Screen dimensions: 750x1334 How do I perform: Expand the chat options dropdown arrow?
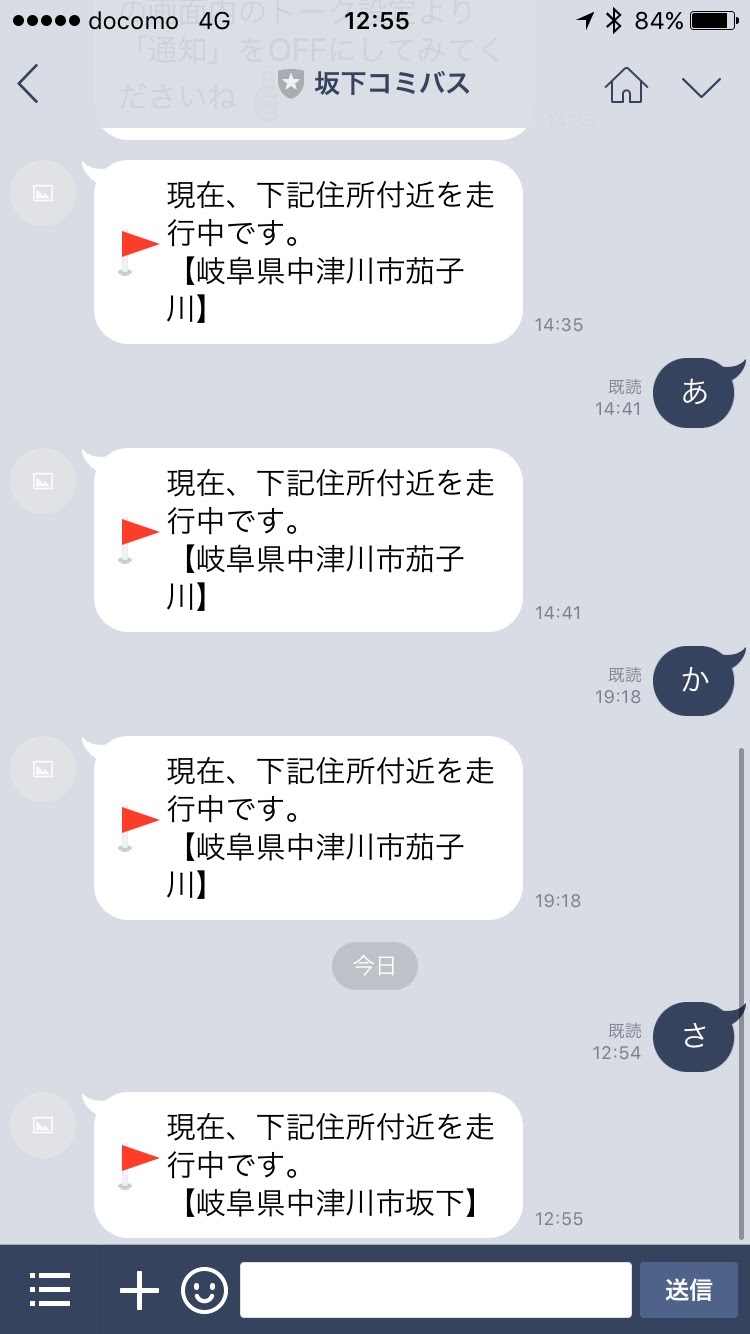pos(701,86)
